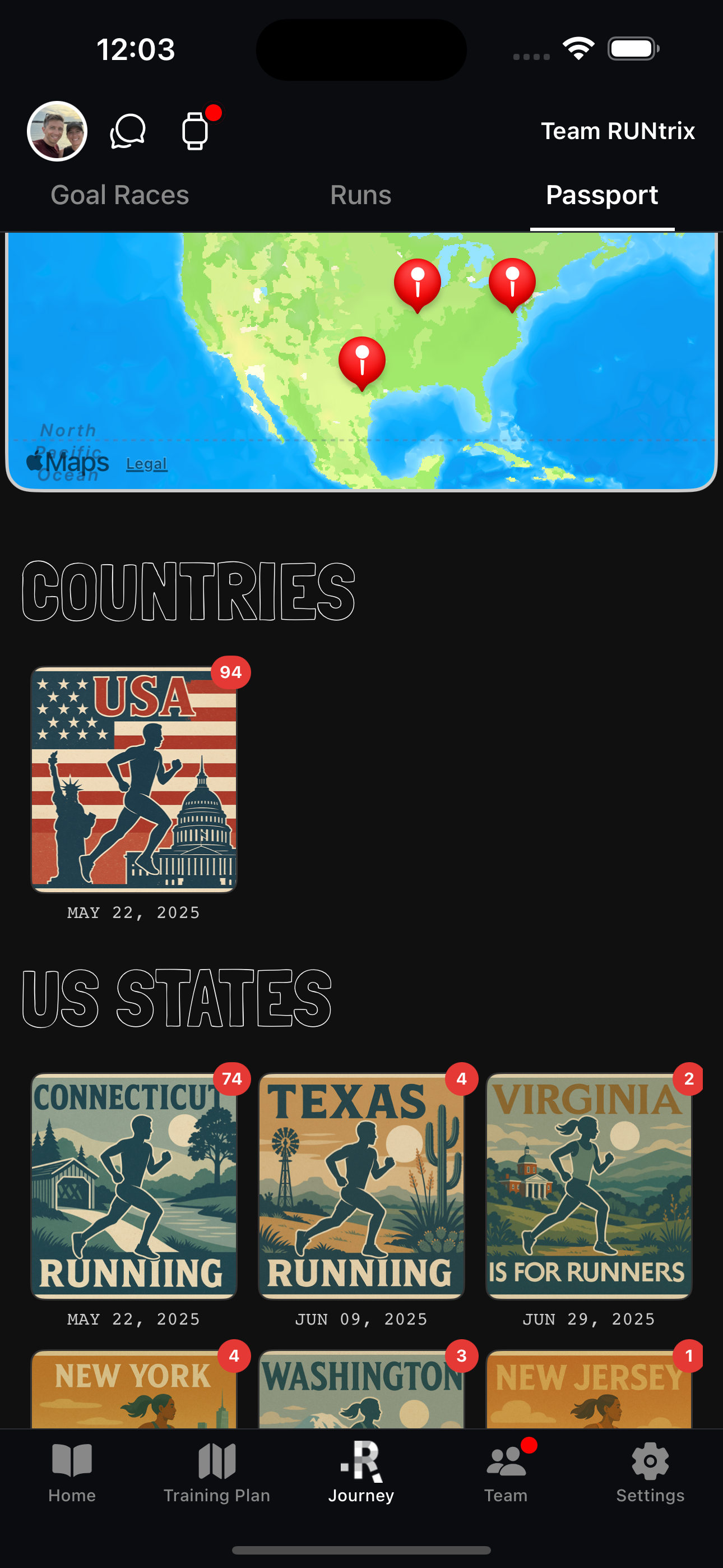Select the Passport tab
The height and width of the screenshot is (1568, 723).
click(601, 195)
